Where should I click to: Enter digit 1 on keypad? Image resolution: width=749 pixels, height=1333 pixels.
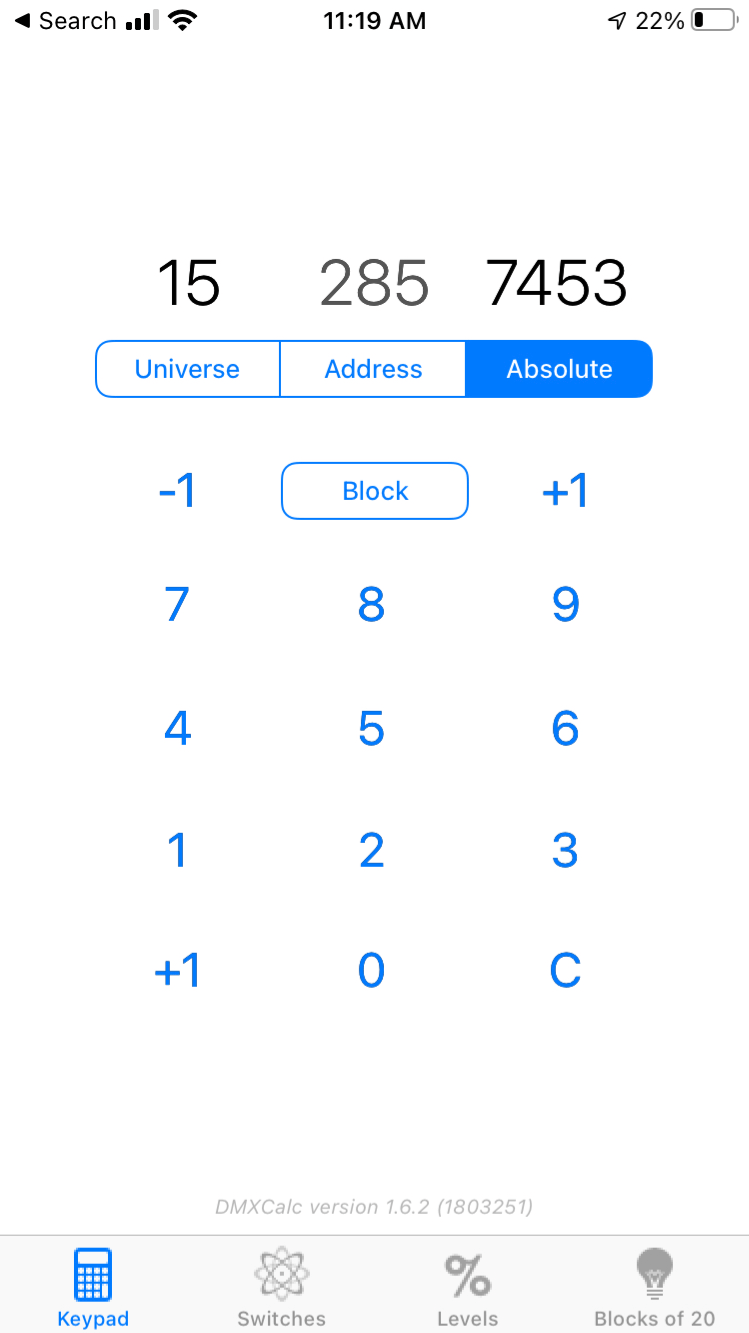point(177,850)
